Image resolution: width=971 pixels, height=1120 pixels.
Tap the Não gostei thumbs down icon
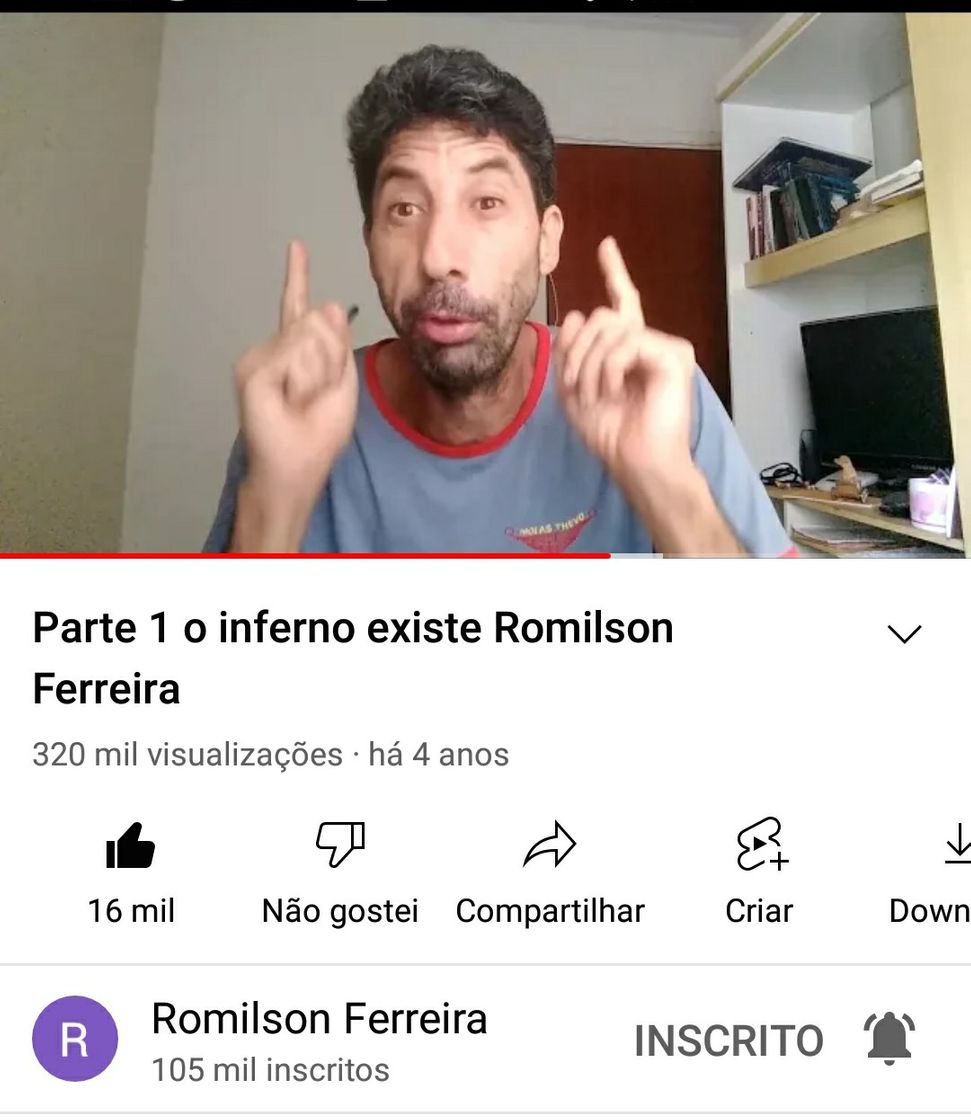[340, 845]
